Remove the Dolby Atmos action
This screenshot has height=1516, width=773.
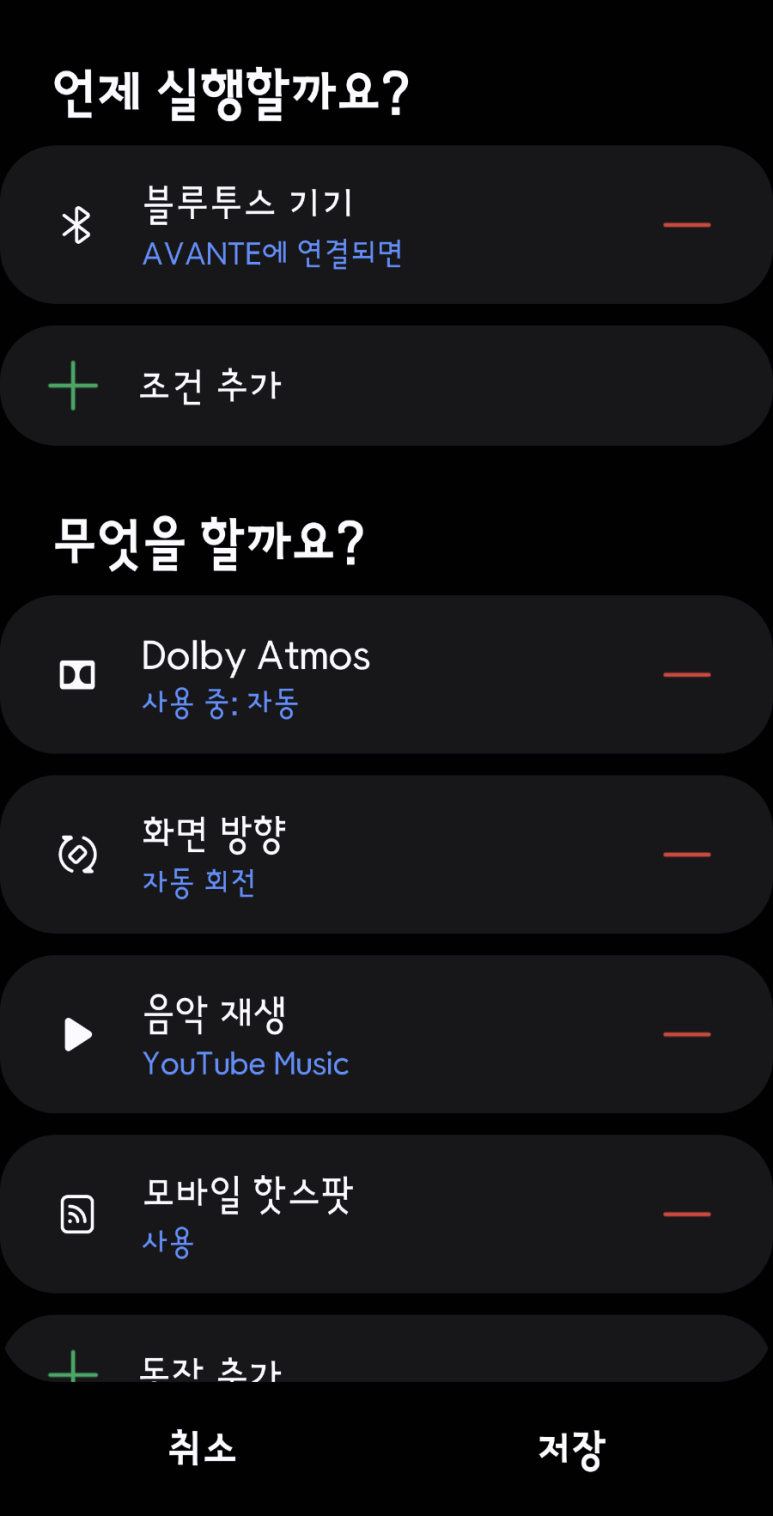tap(687, 675)
